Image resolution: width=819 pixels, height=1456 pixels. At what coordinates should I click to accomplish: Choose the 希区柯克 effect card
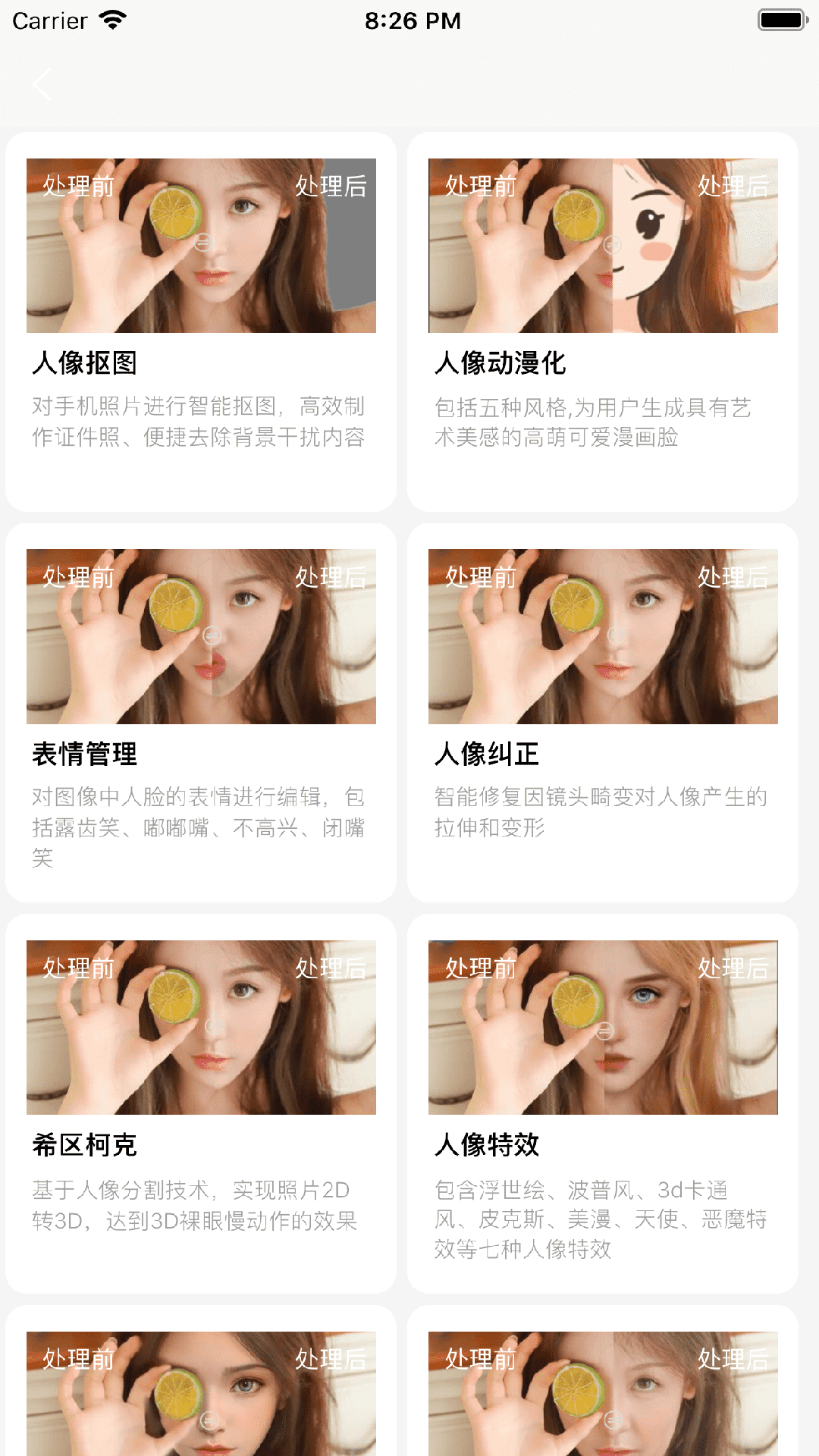201,1103
